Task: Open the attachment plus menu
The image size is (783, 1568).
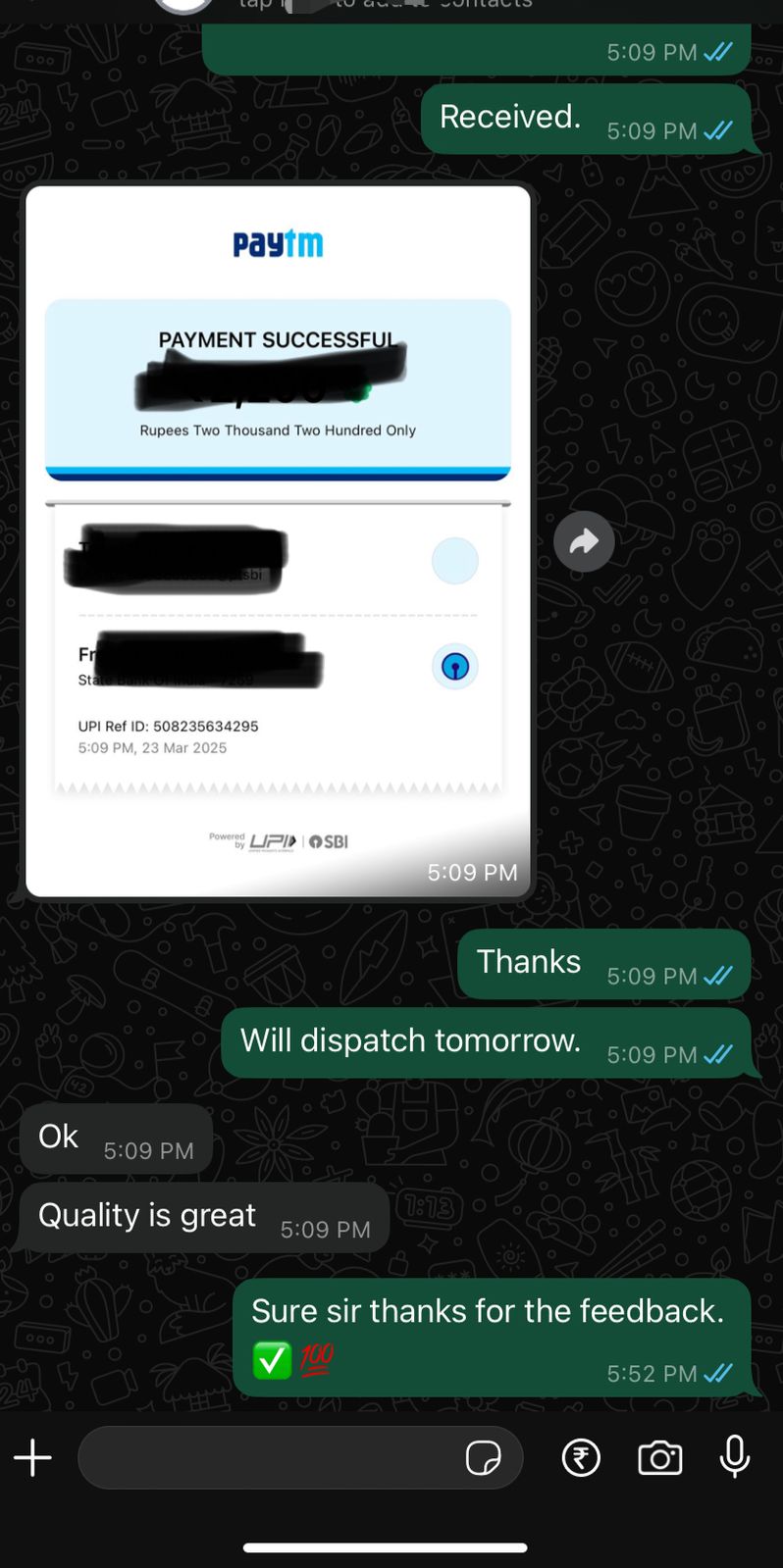Action: (x=32, y=1457)
